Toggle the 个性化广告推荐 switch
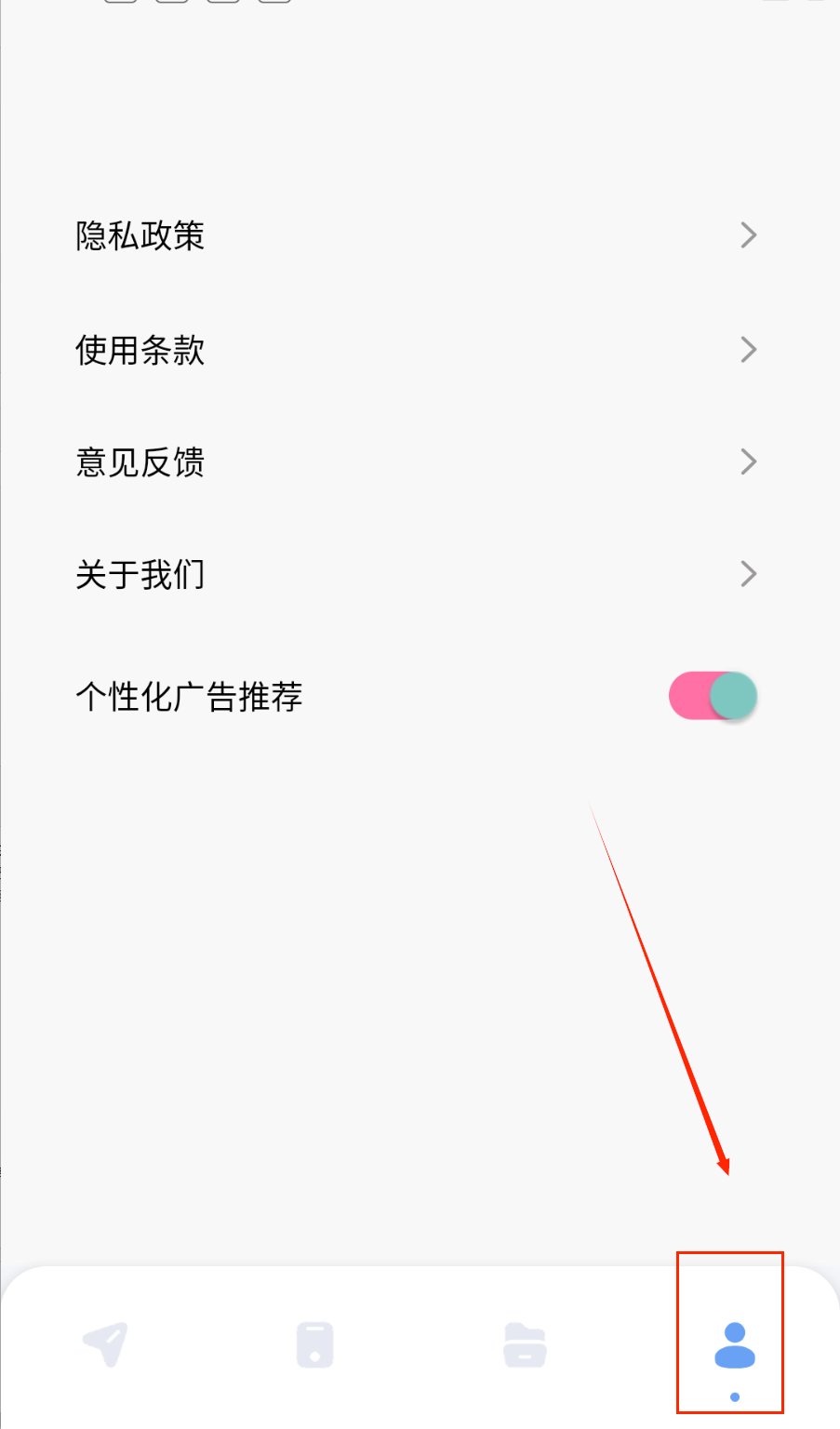This screenshot has width=840, height=1429. point(713,696)
